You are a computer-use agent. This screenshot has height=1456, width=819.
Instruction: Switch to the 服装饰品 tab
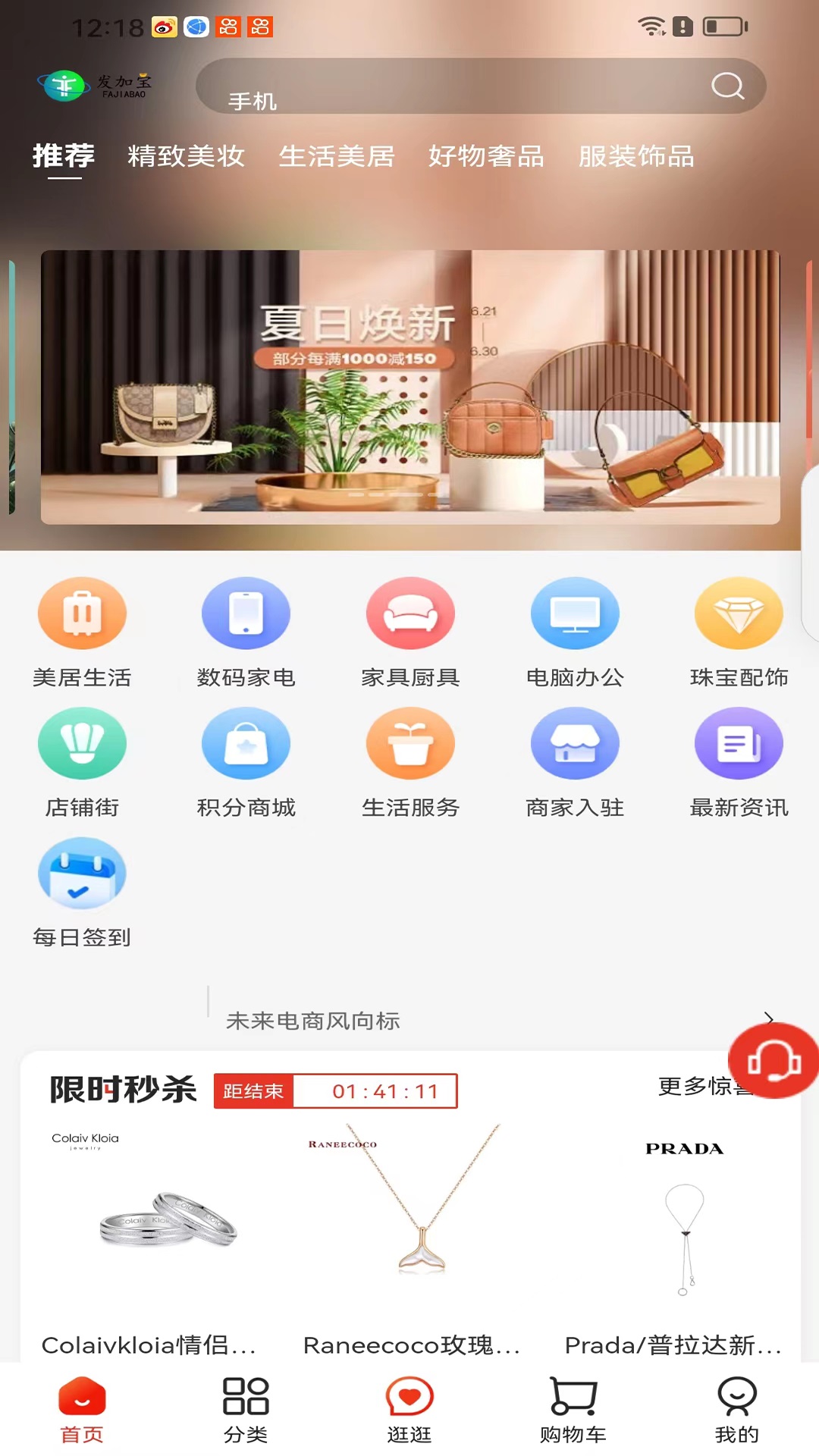tap(636, 156)
